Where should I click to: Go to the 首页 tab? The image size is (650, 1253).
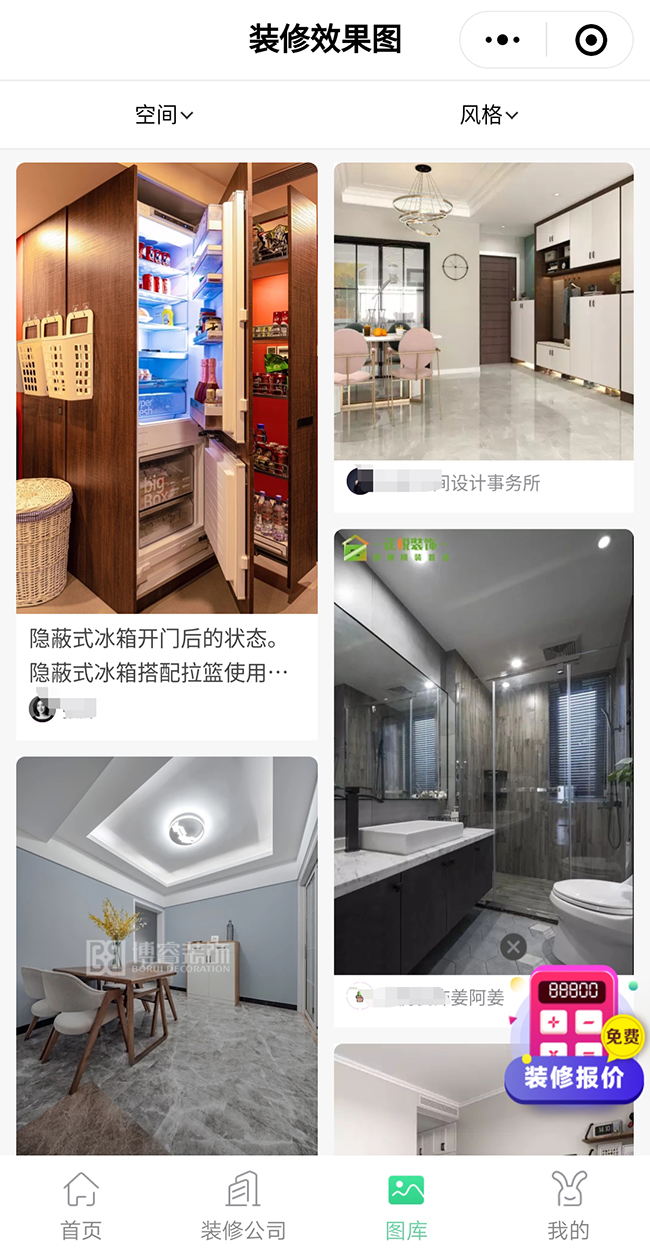(81, 1206)
